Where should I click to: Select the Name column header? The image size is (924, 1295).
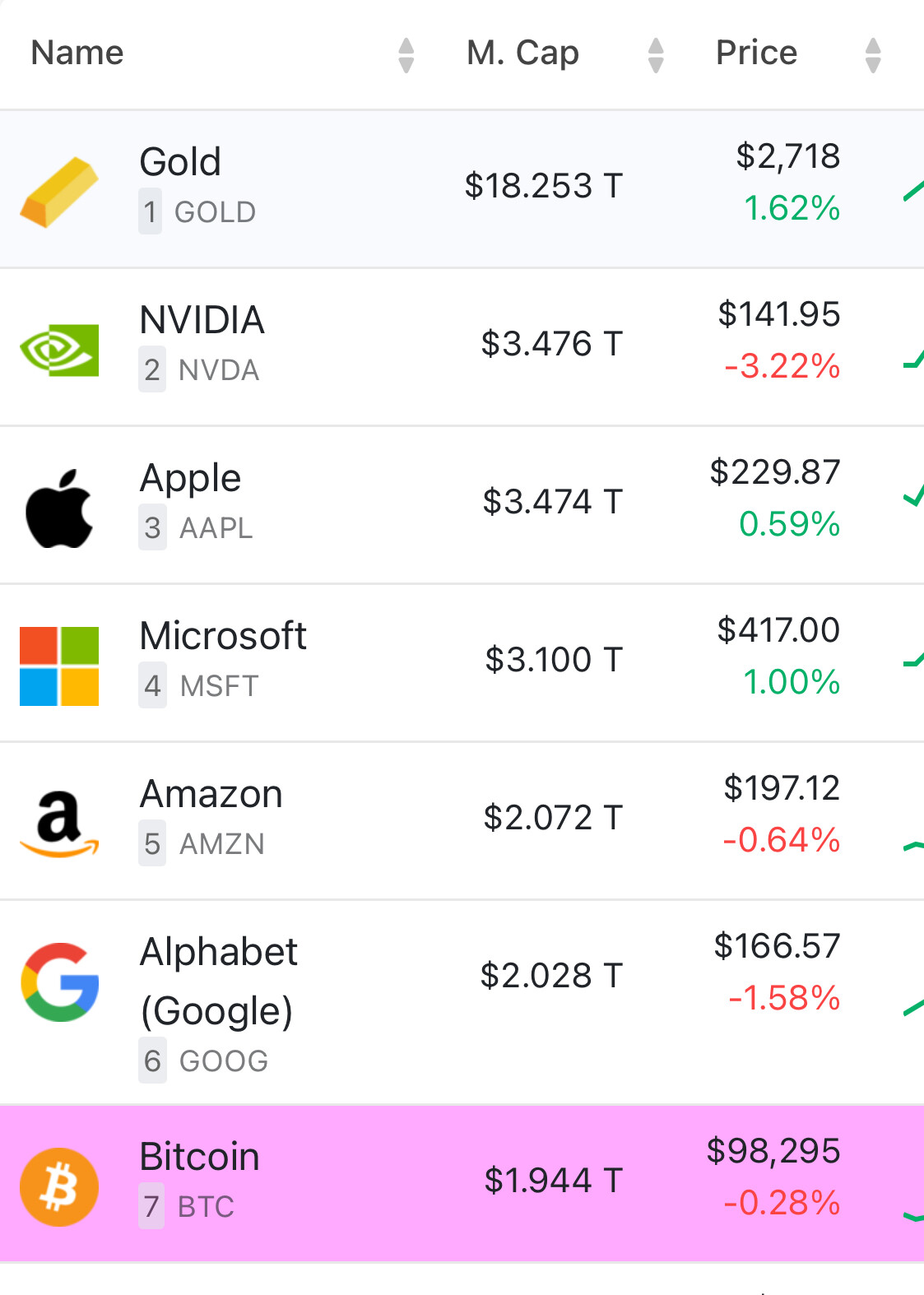(x=77, y=53)
